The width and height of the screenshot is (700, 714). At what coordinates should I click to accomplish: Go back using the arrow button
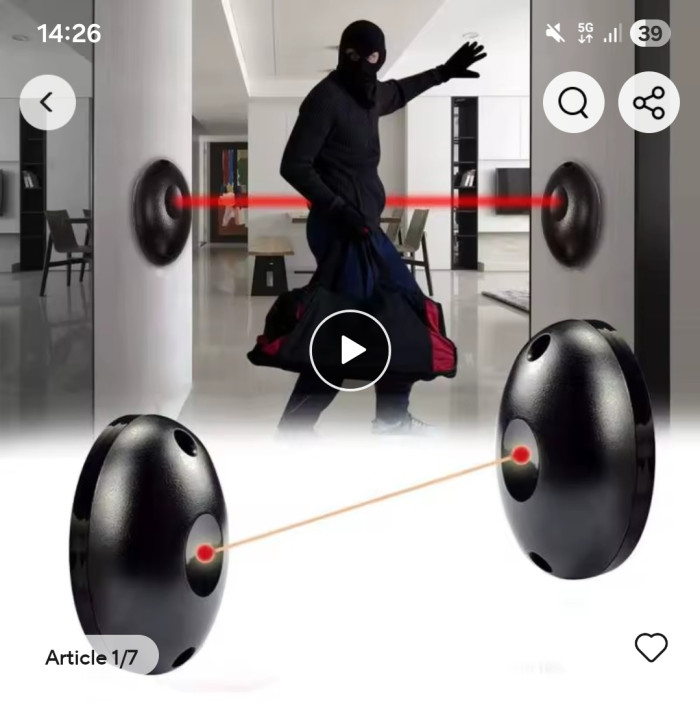tap(47, 102)
